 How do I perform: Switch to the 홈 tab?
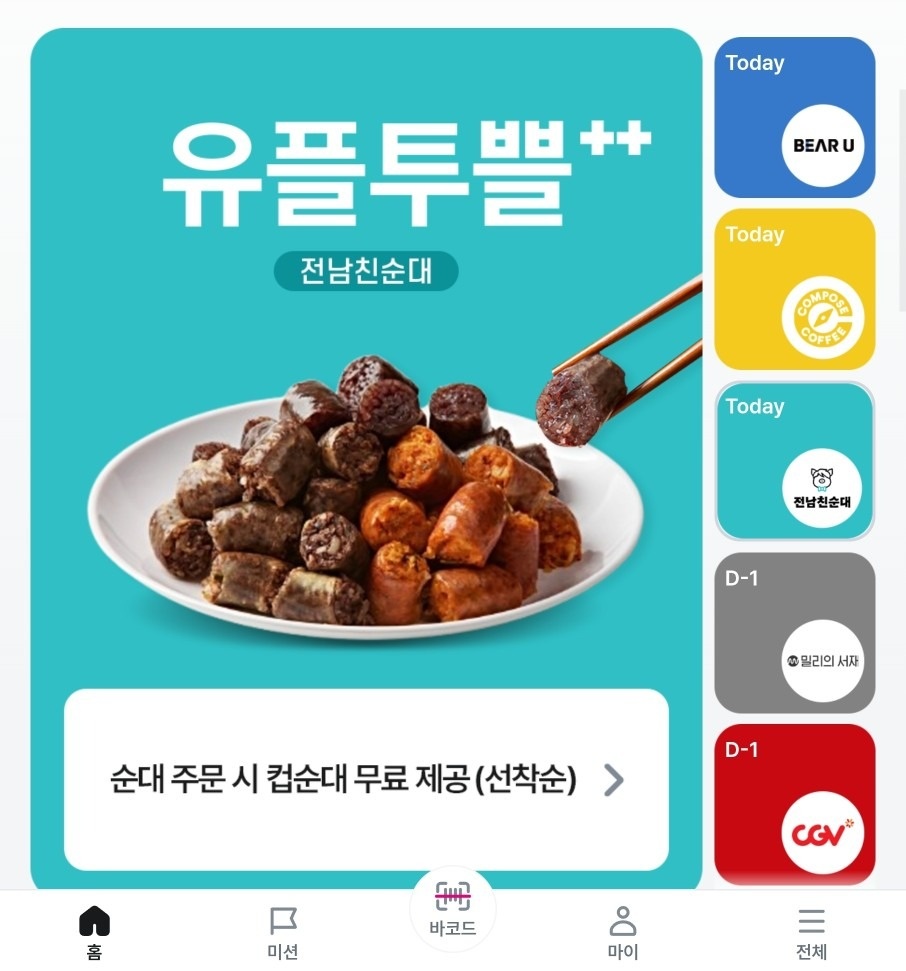(94, 932)
